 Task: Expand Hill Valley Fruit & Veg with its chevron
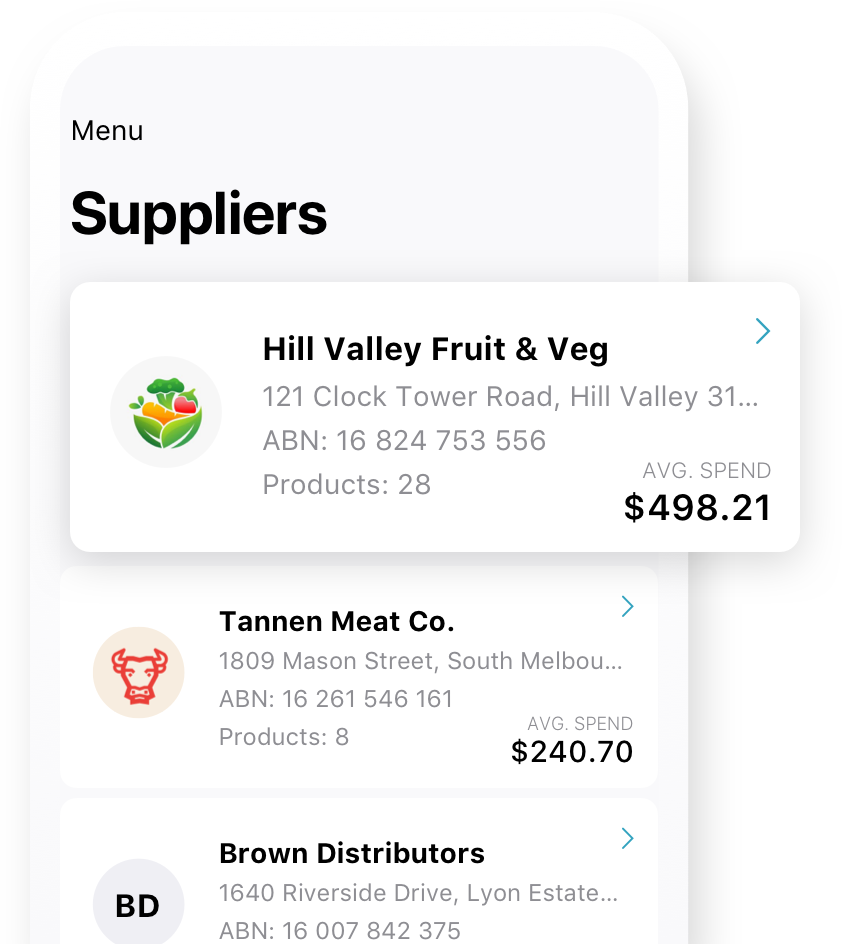[x=763, y=331]
